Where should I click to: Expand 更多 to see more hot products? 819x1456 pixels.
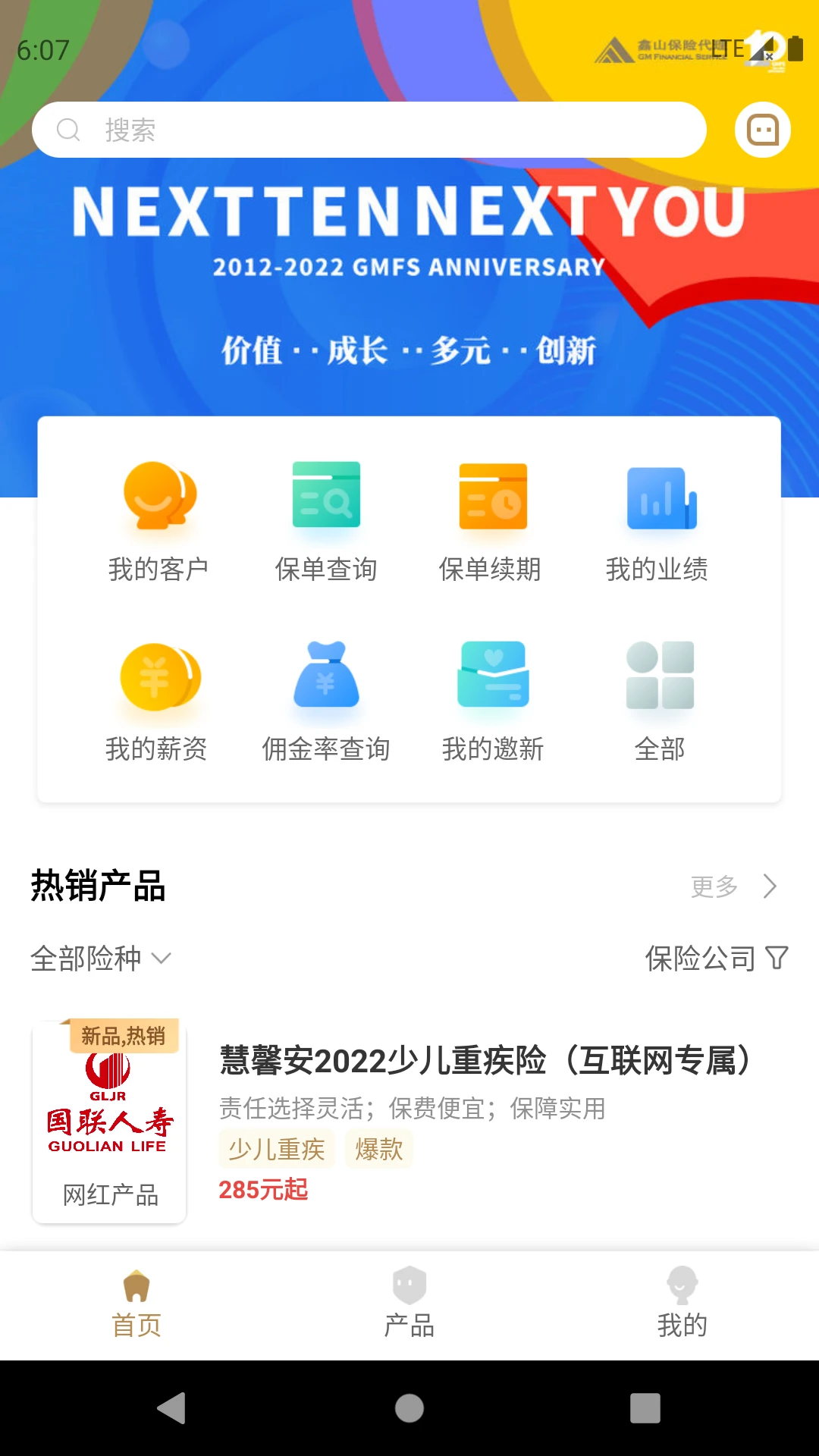tap(733, 886)
